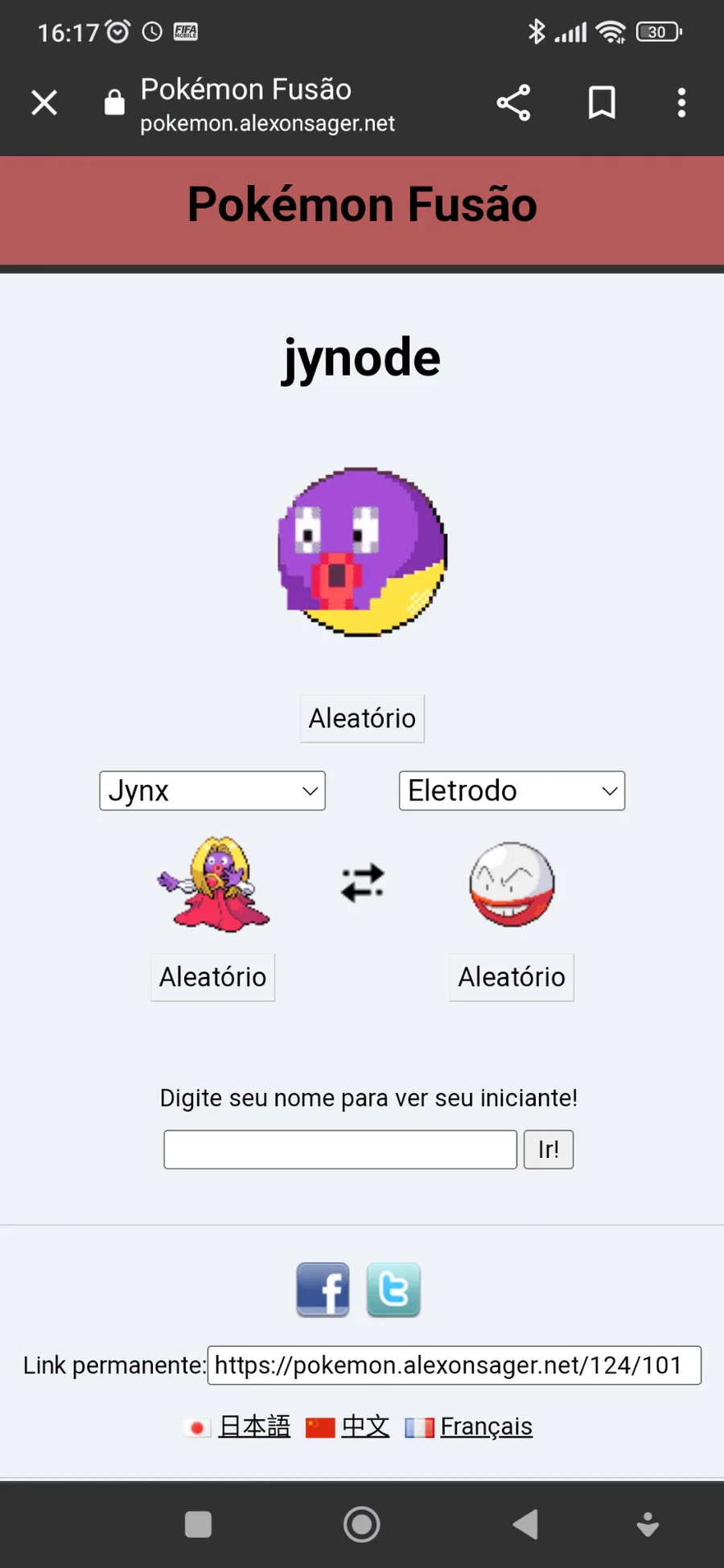Randomize the Jynx slot with Aleatório
Image resolution: width=724 pixels, height=1568 pixels.
pos(212,977)
